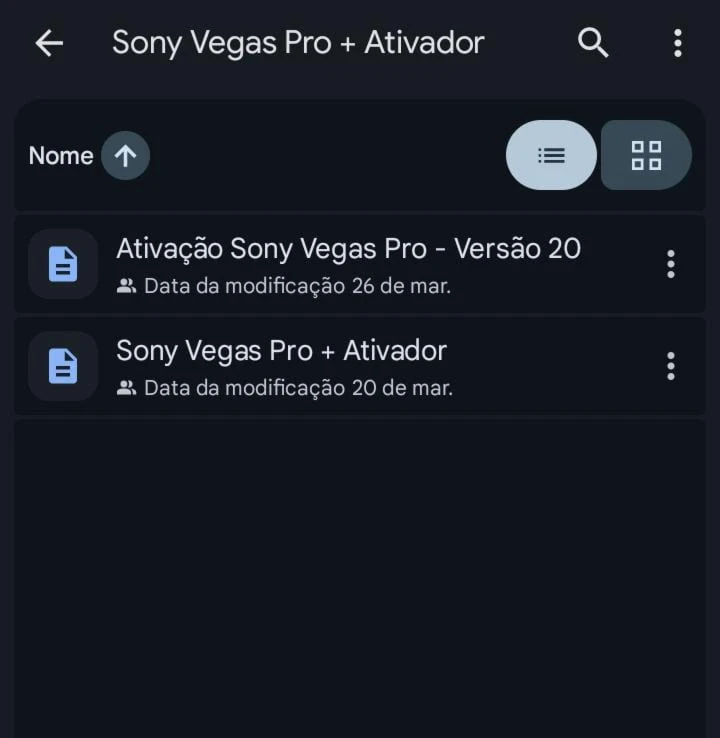Viewport: 720px width, 738px height.
Task: Open the Sony Vegas Pro + Ativador document
Action: click(x=281, y=366)
